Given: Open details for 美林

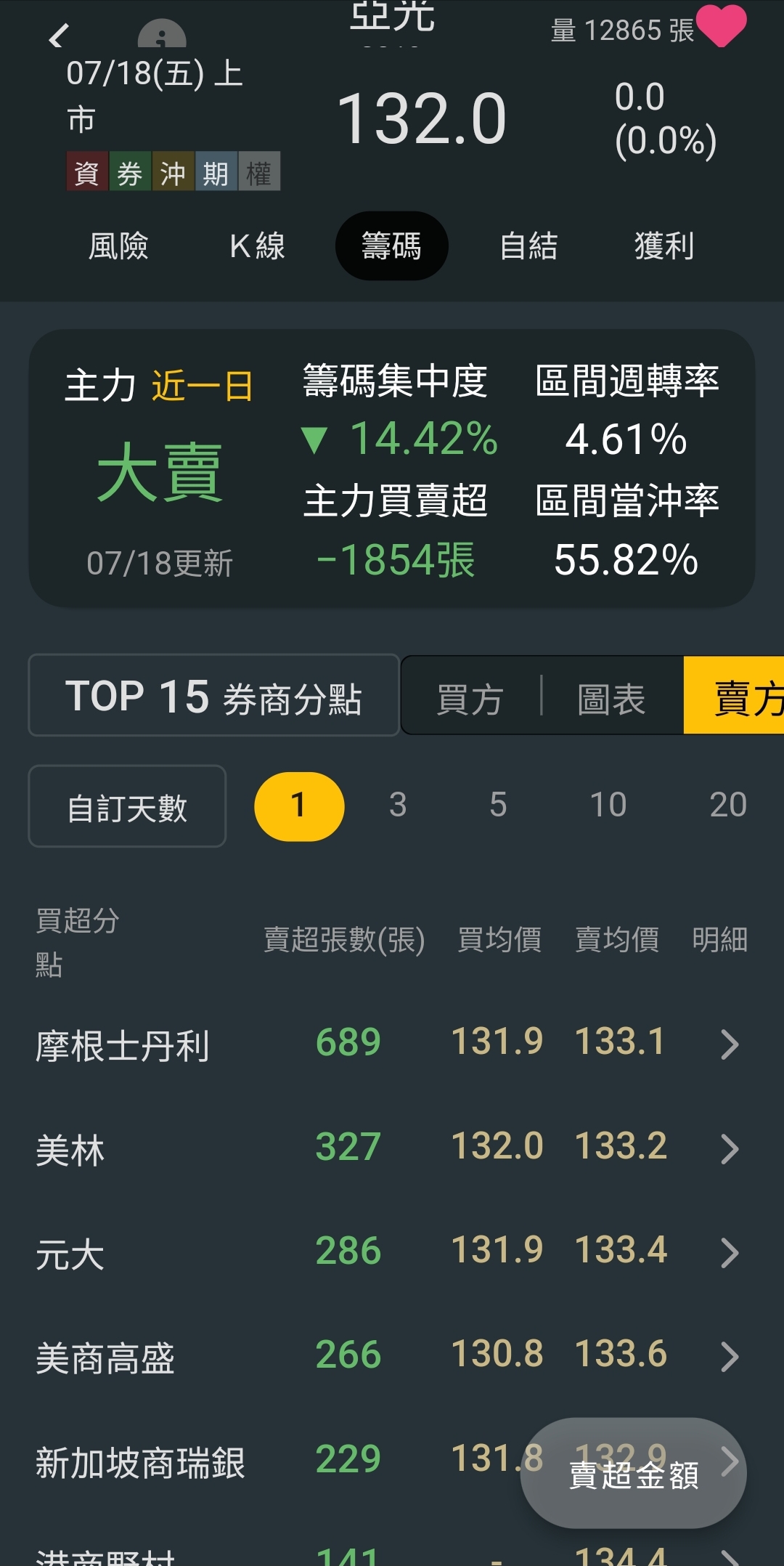Looking at the screenshot, I should tap(730, 1149).
